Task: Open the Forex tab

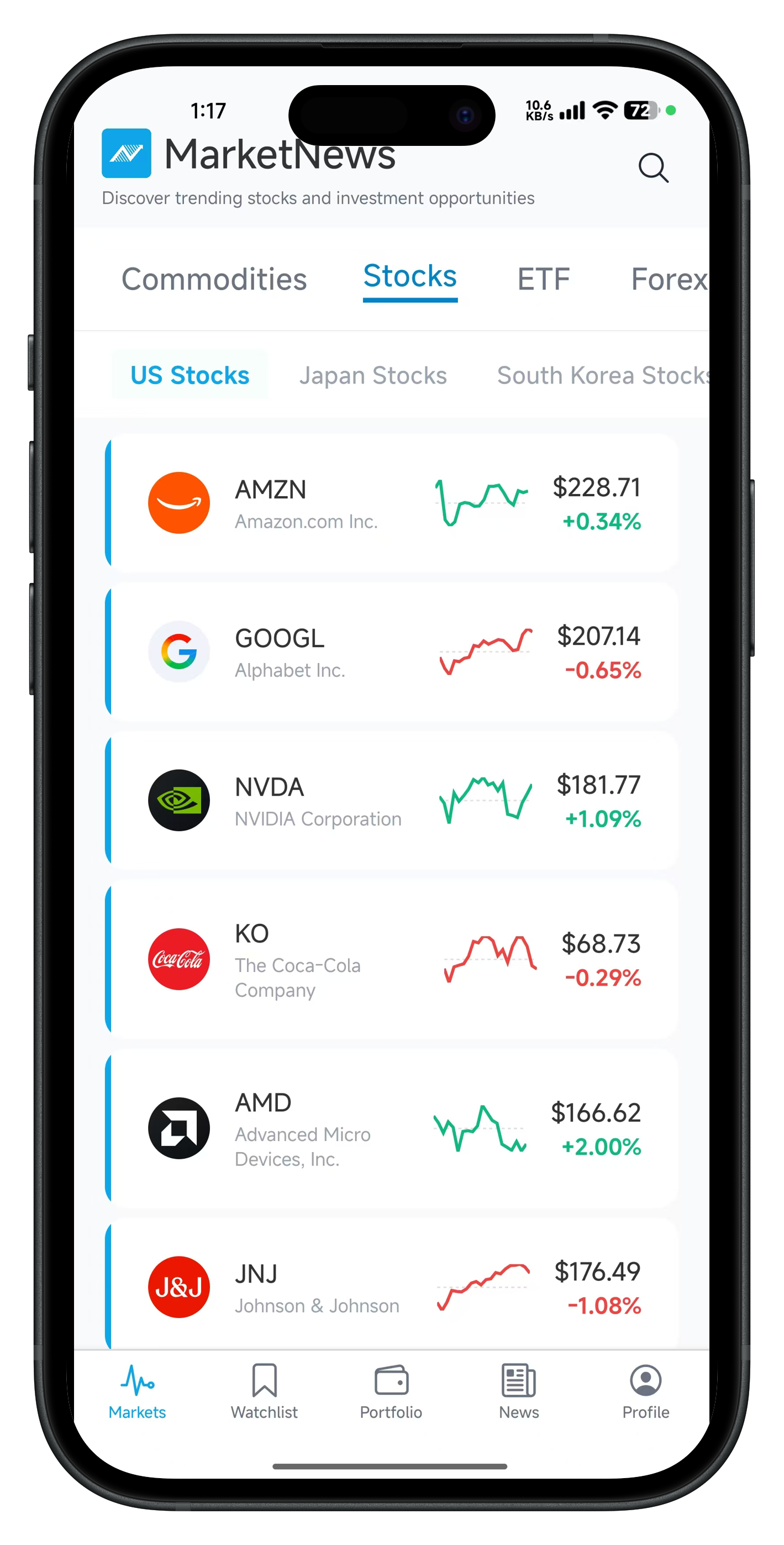Action: point(667,280)
